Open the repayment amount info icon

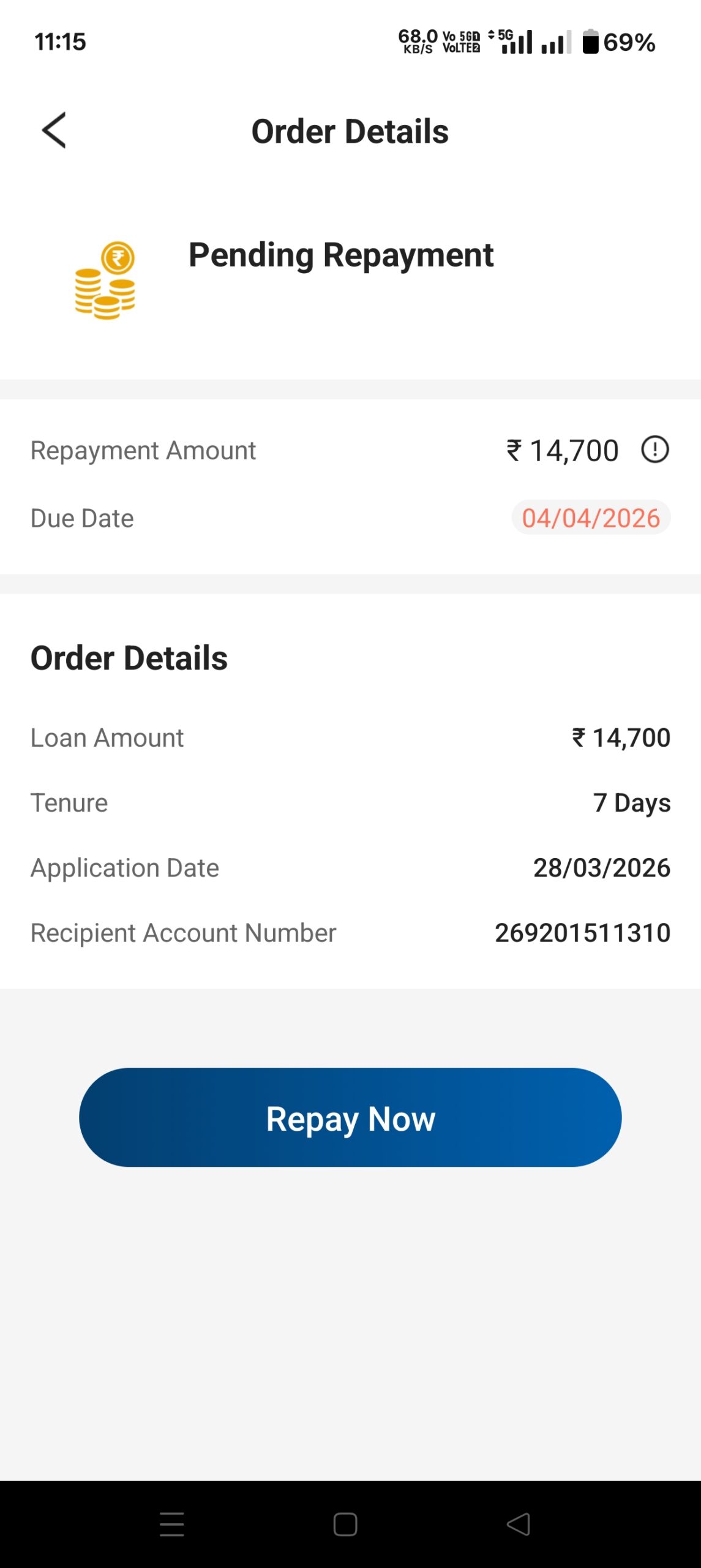pos(654,450)
